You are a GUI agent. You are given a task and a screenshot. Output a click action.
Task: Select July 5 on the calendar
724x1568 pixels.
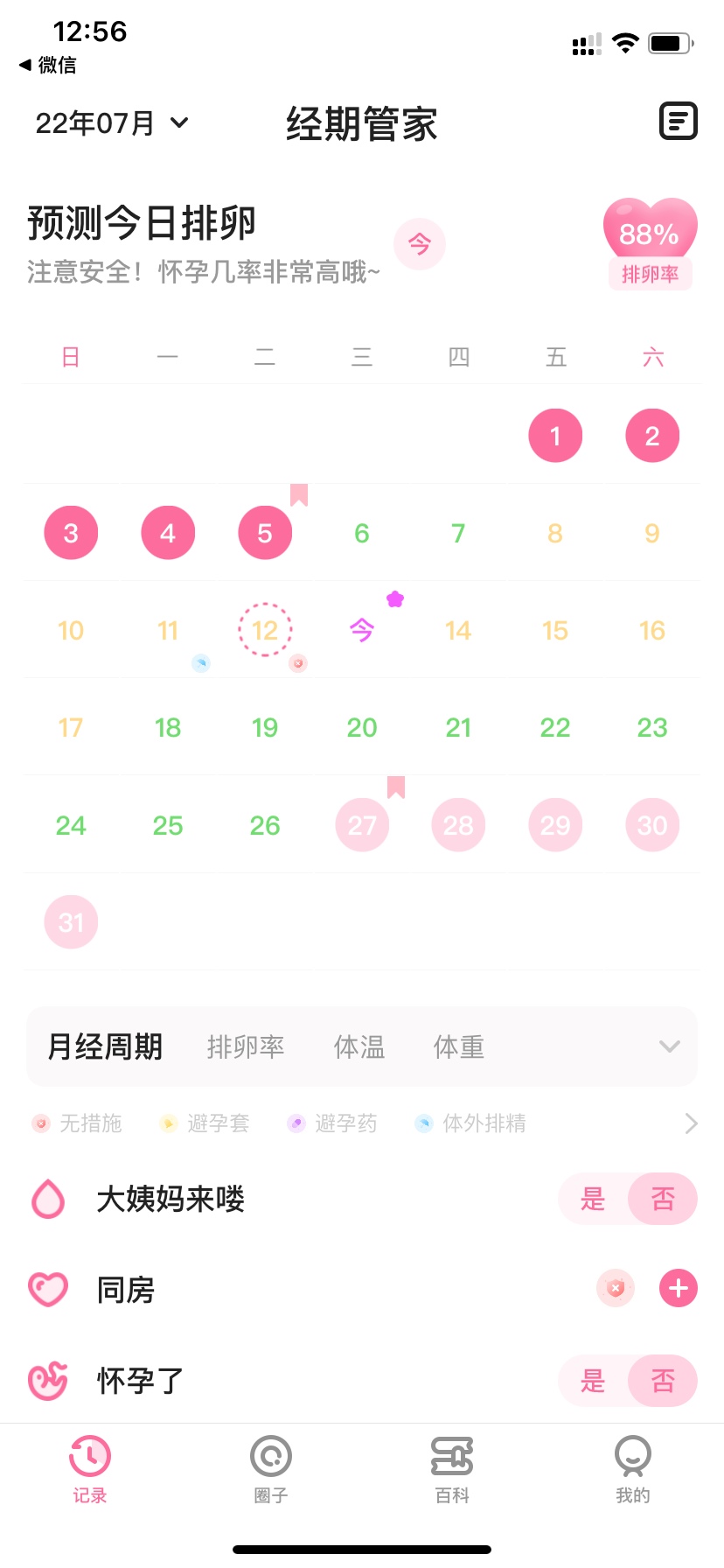click(265, 533)
